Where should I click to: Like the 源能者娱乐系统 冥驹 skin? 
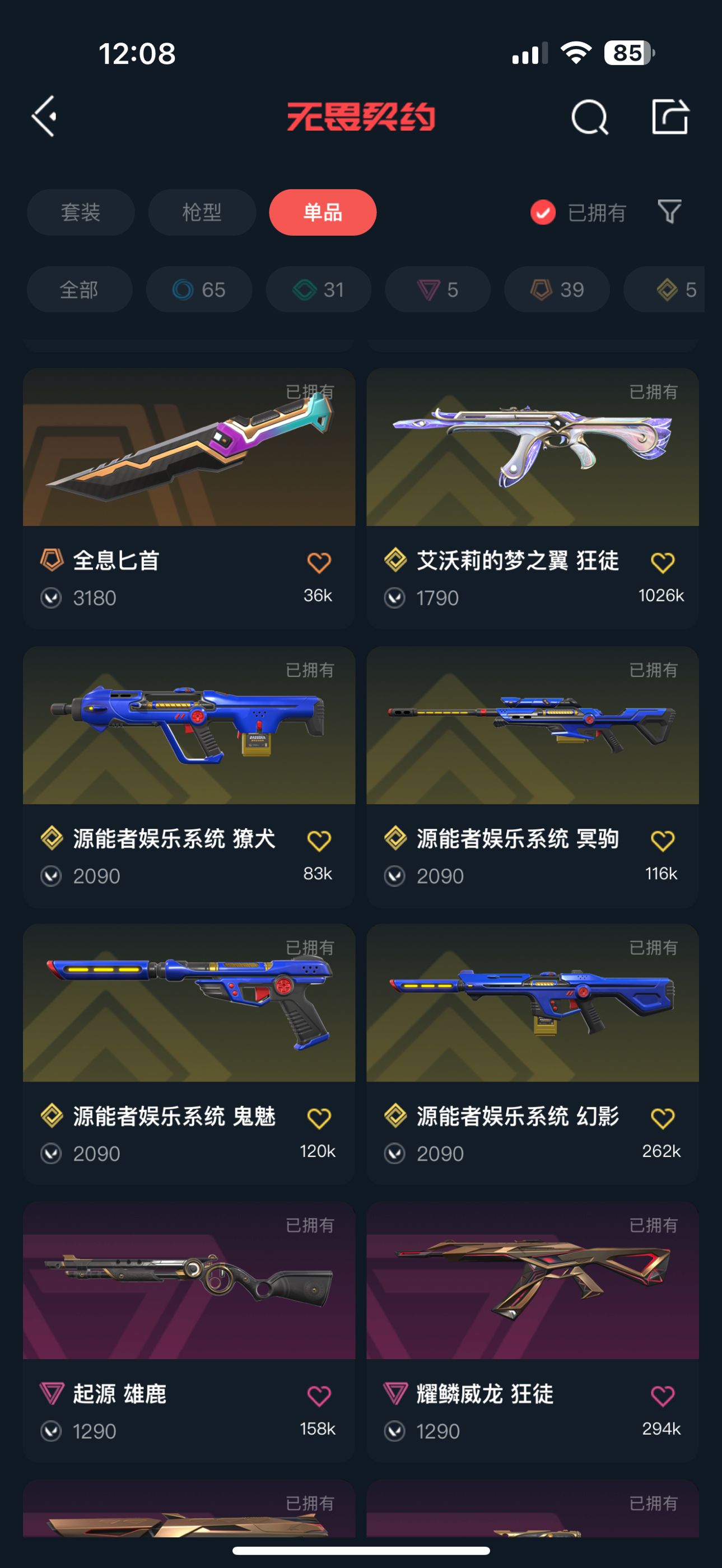click(x=662, y=841)
